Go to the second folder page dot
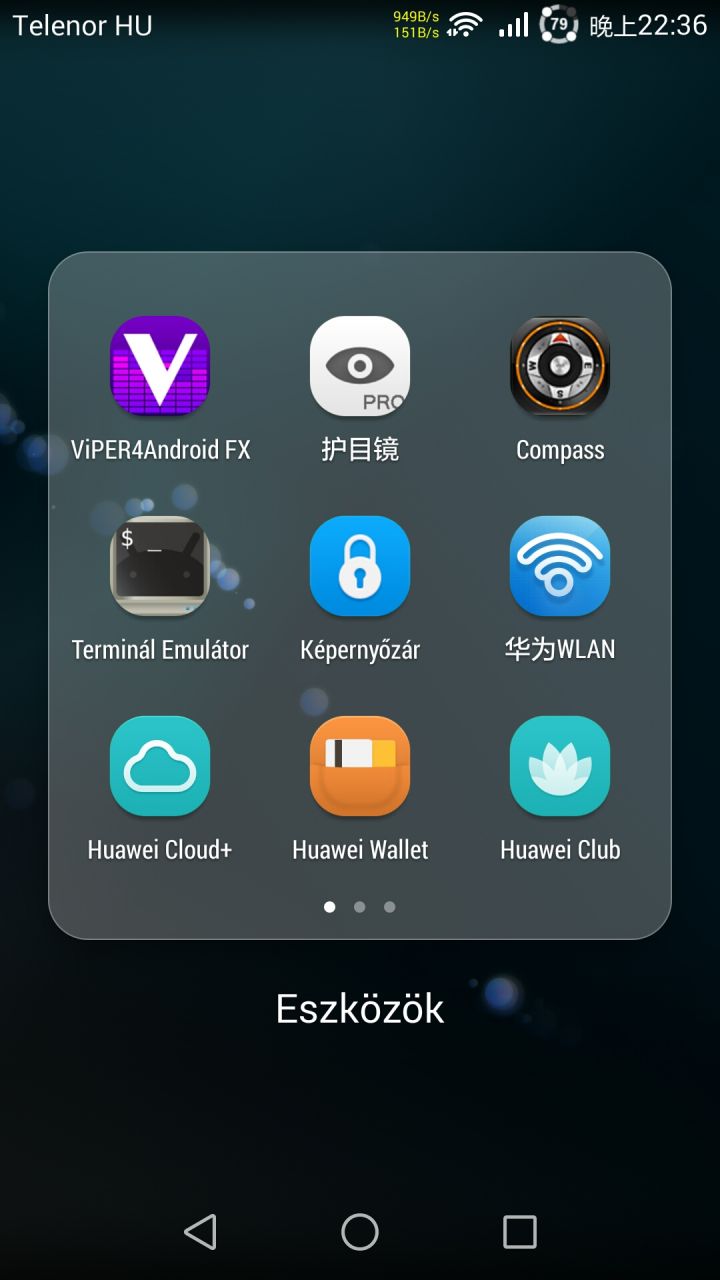 [360, 907]
